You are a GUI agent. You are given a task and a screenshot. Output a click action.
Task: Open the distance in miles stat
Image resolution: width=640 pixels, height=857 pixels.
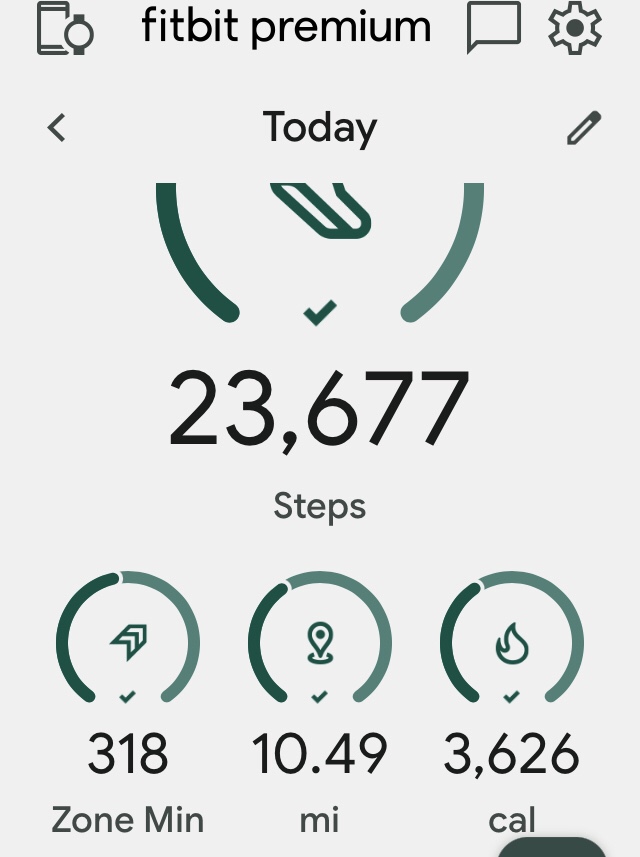click(x=319, y=700)
